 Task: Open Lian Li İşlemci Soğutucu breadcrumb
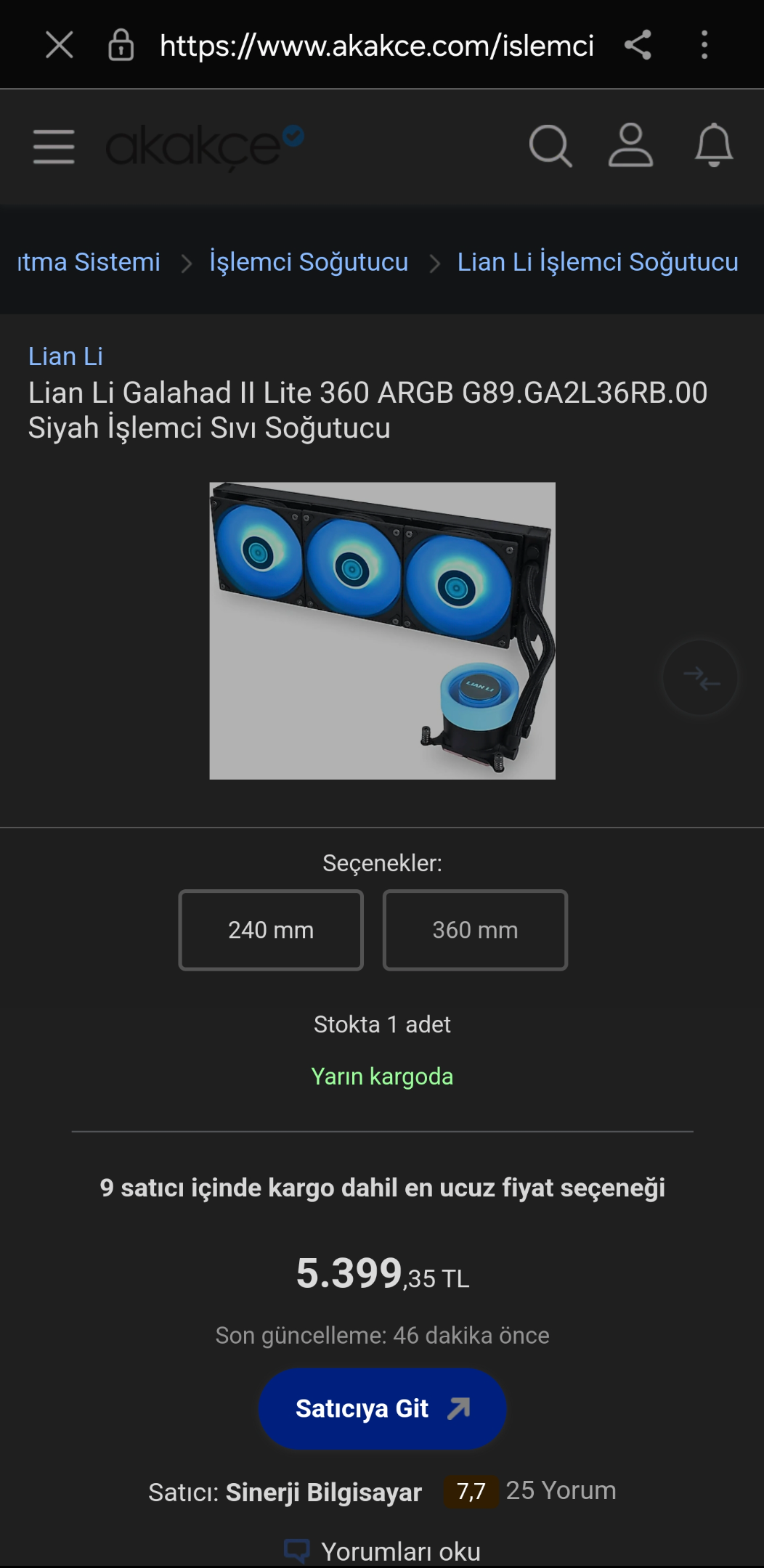pyautogui.click(x=598, y=262)
